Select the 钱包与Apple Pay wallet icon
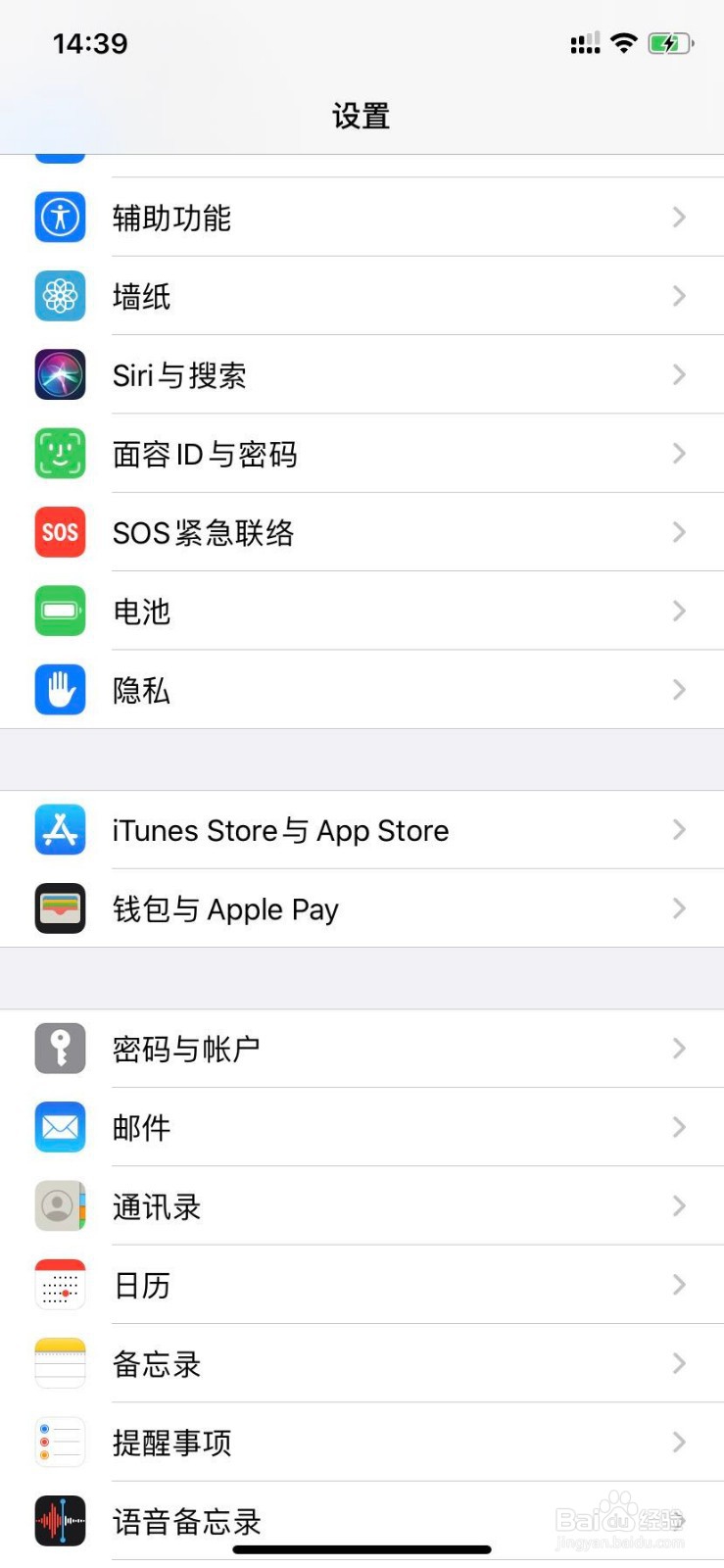 click(x=60, y=908)
